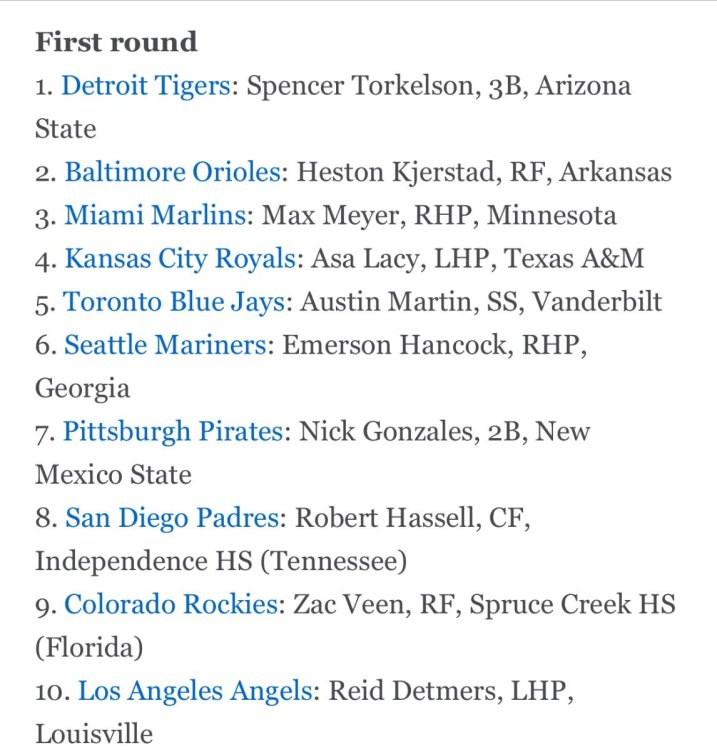
Task: Open the Toronto Blue Jays link
Action: [x=173, y=302]
